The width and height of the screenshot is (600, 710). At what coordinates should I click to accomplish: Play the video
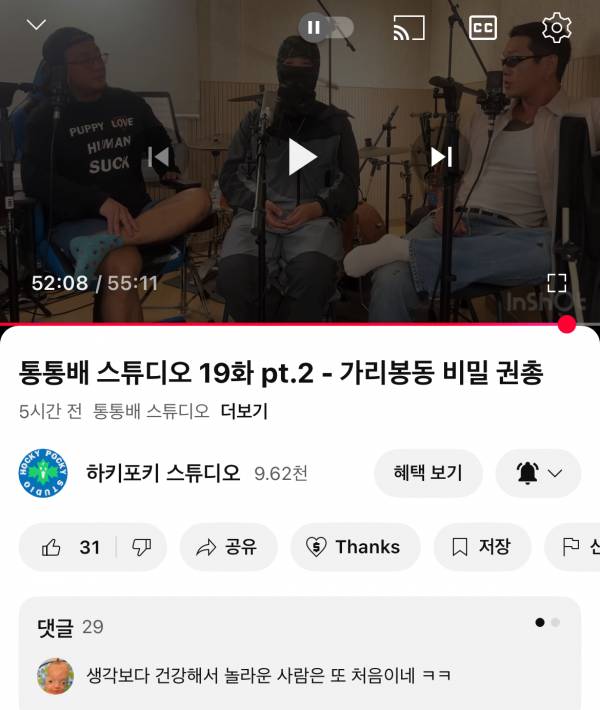click(x=301, y=157)
